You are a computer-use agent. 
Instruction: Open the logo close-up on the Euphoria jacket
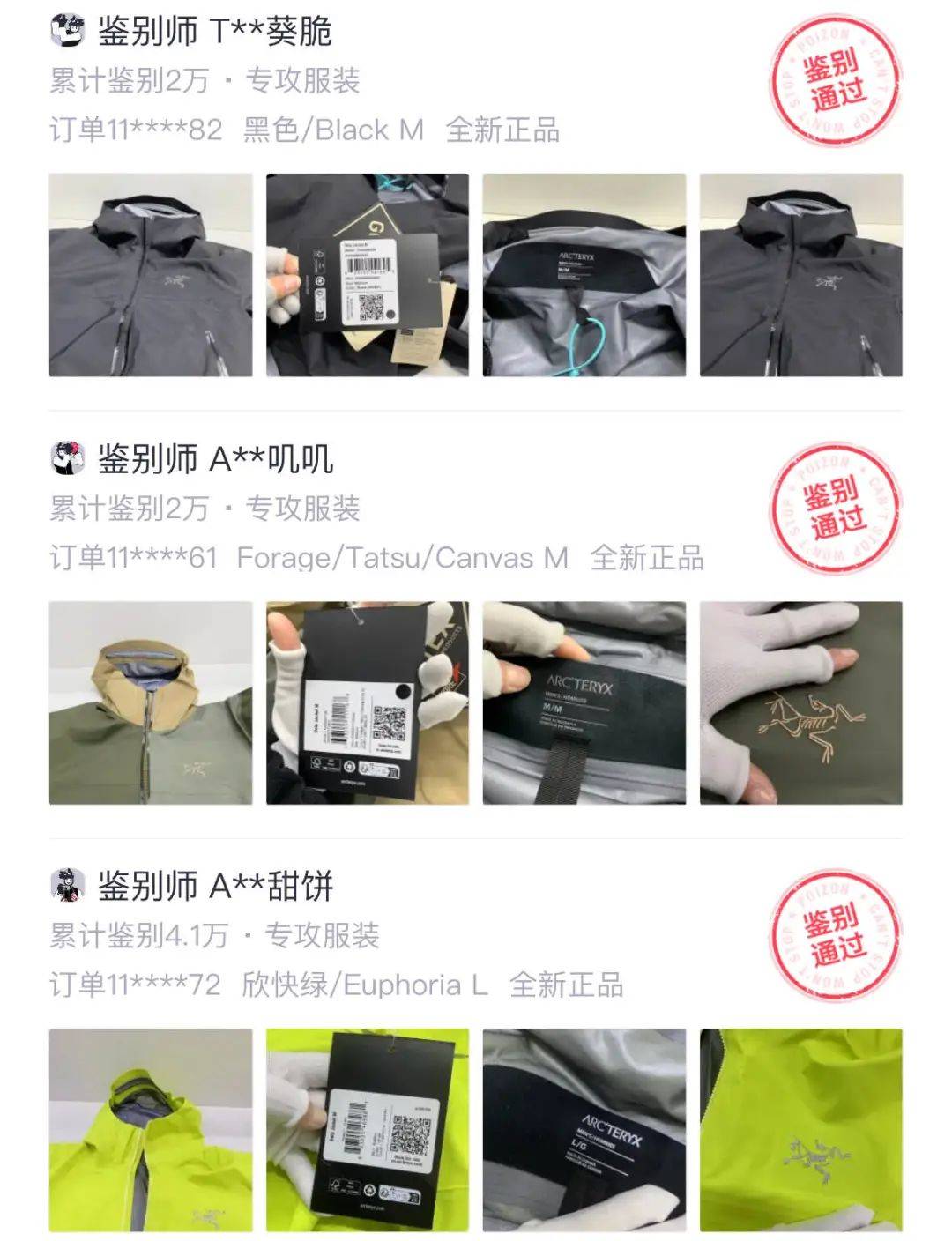coord(801,1130)
